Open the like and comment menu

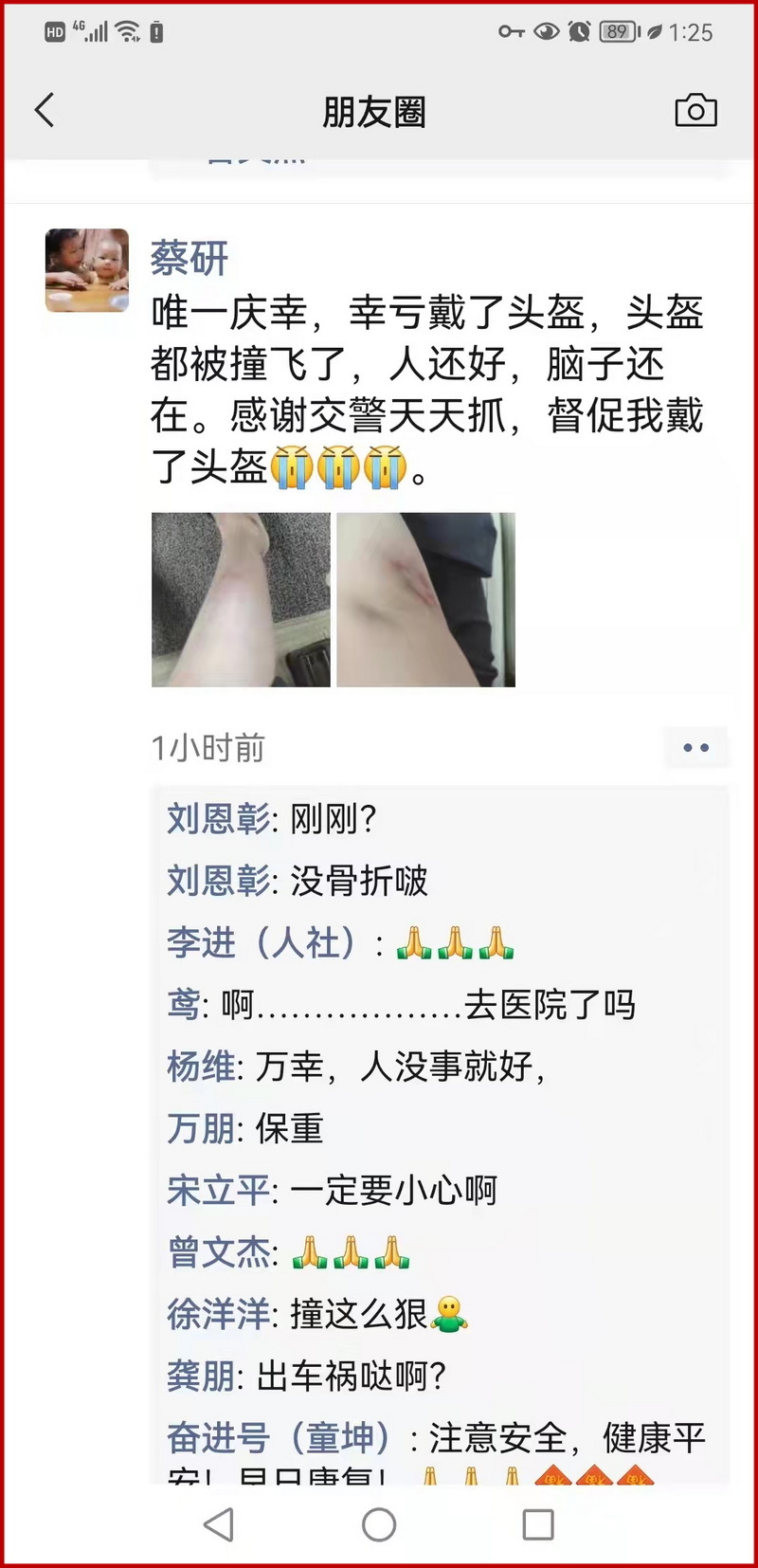(x=695, y=747)
